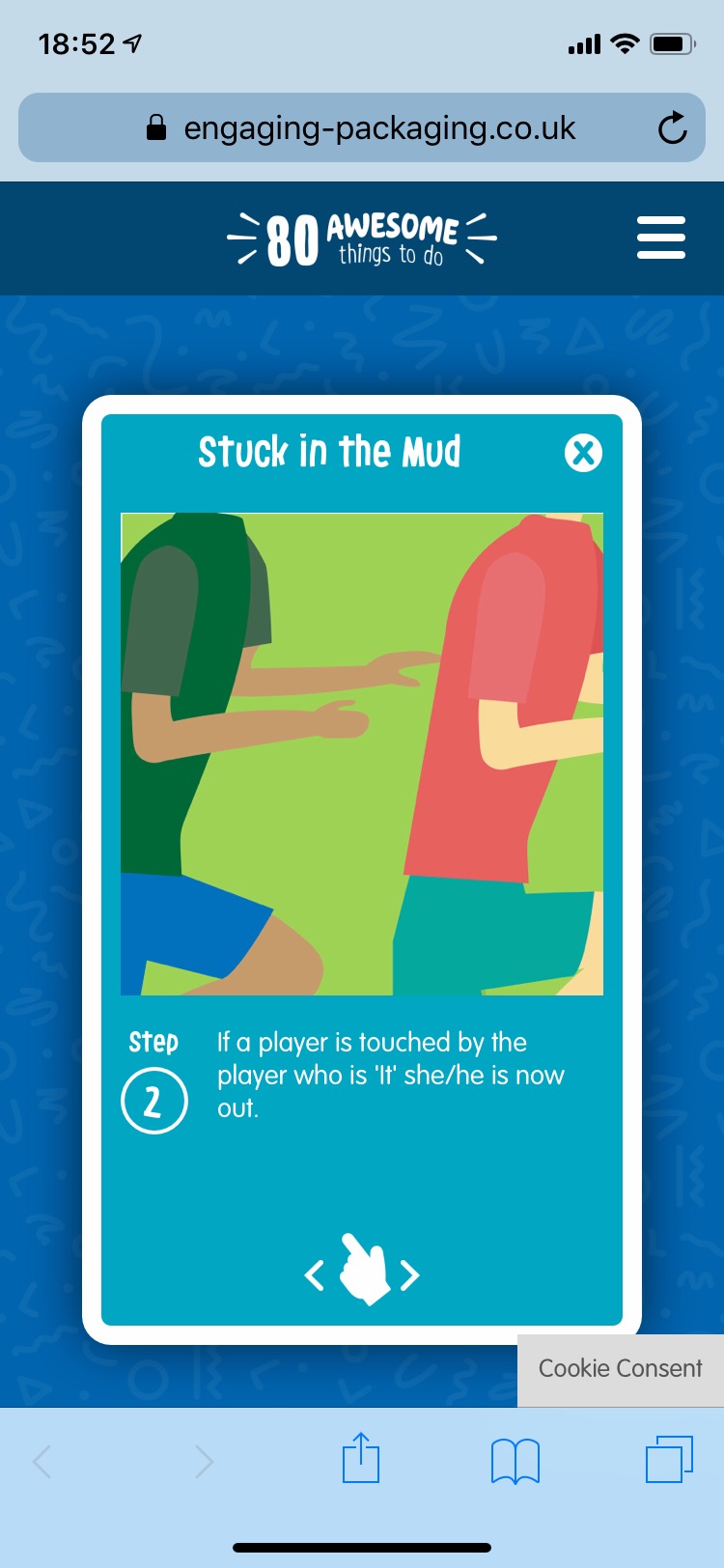Tap the engaging-packaging.co.uk address bar
724x1568 pixels.
[378, 128]
